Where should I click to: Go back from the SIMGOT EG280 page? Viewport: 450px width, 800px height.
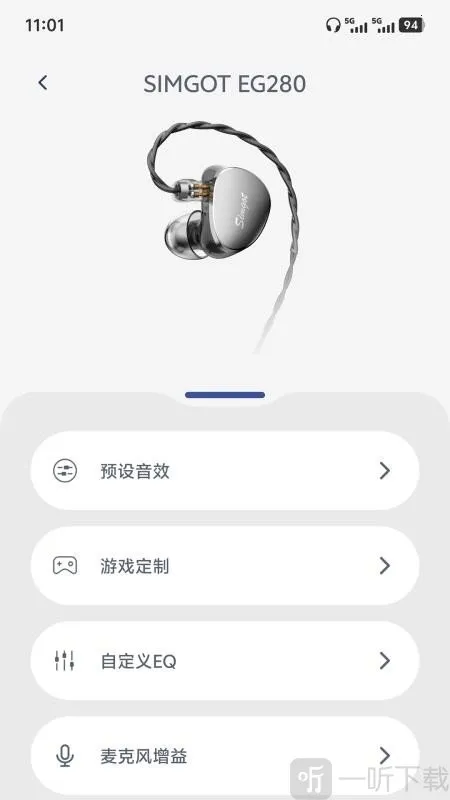(43, 83)
